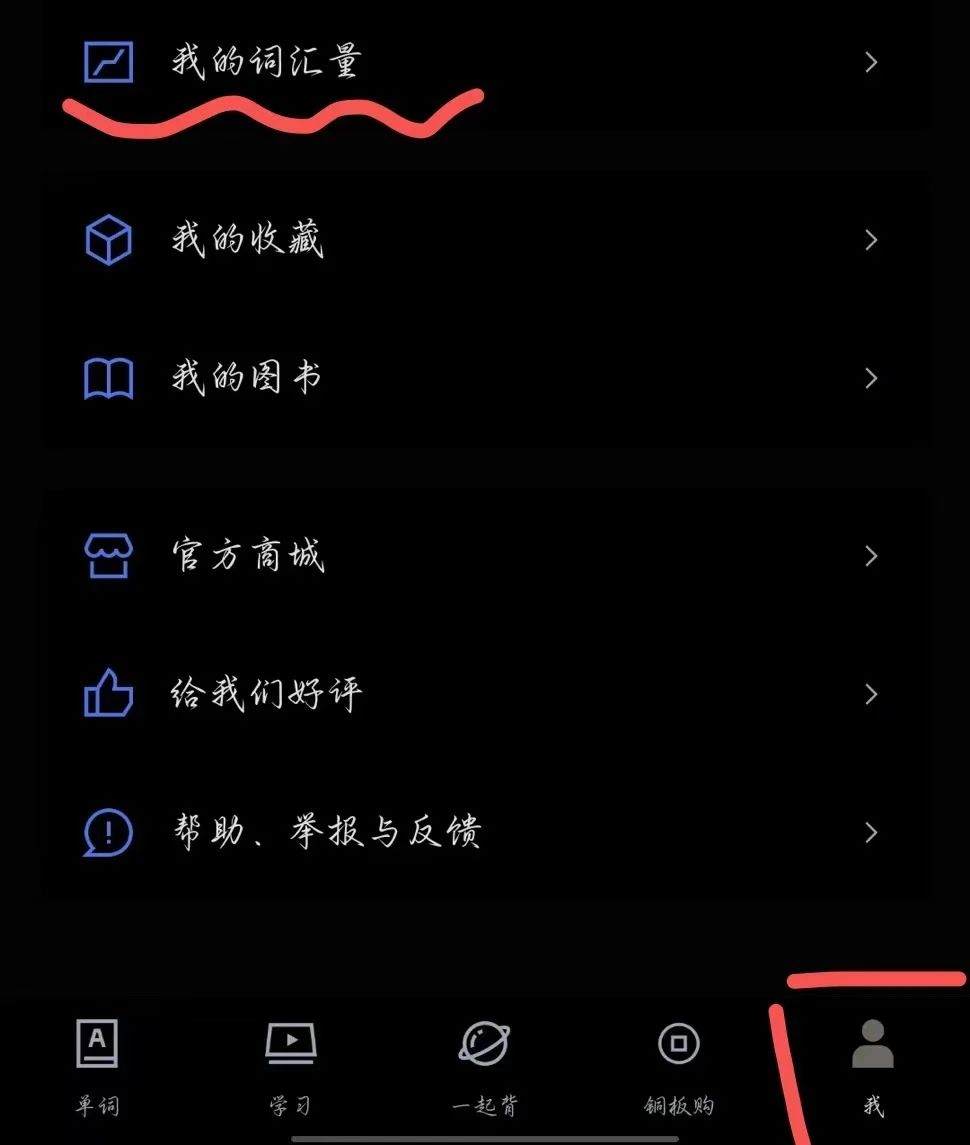Open the 铜板购 coin icon
The width and height of the screenshot is (970, 1145).
(678, 1043)
